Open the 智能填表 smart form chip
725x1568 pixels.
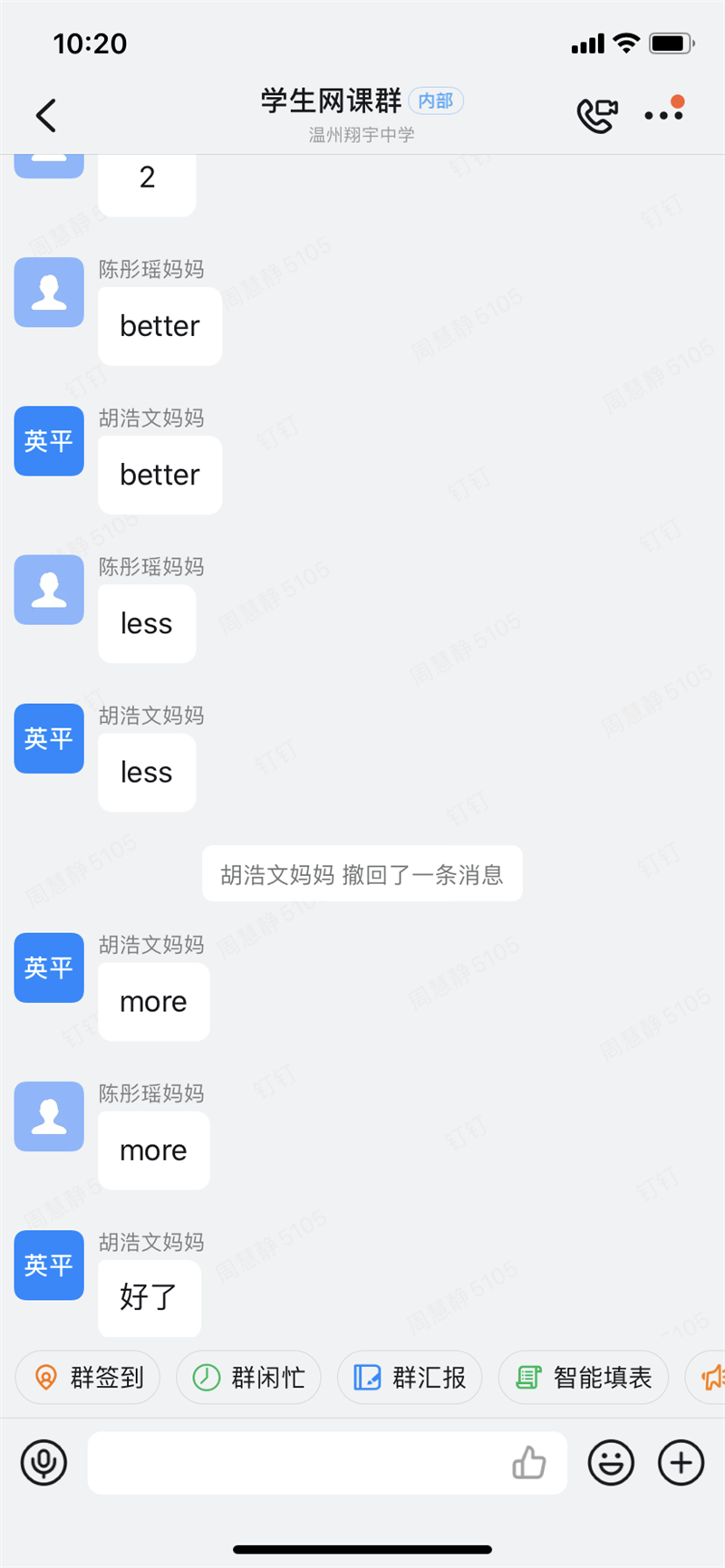pyautogui.click(x=584, y=1378)
